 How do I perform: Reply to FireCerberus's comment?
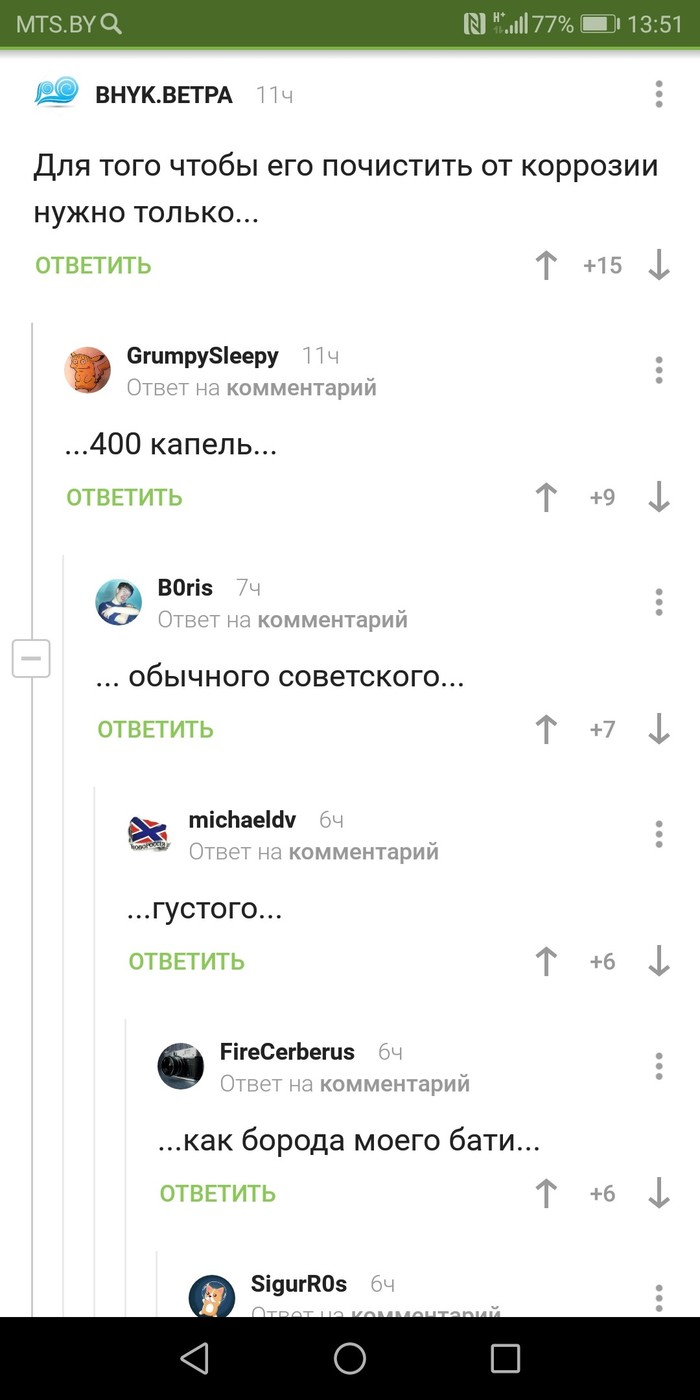click(217, 1193)
